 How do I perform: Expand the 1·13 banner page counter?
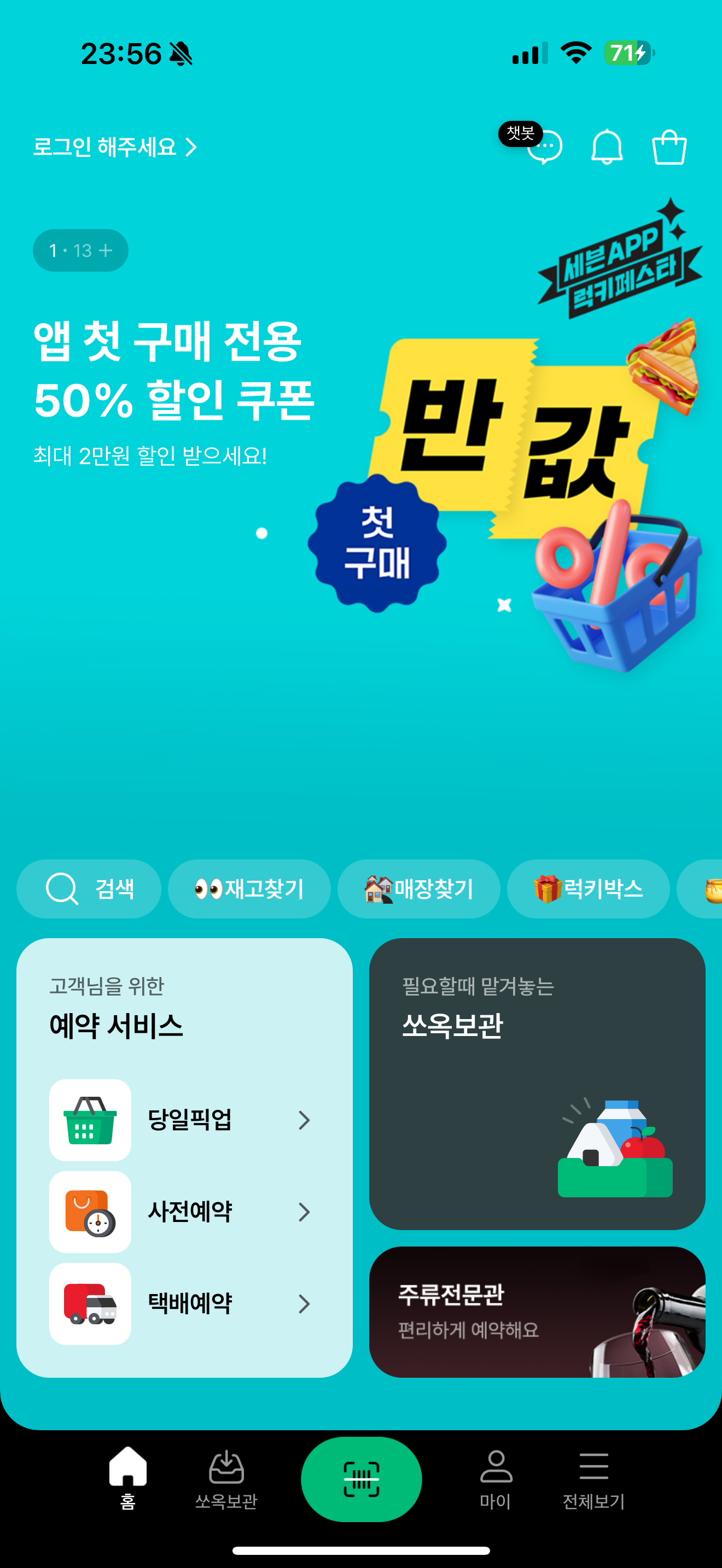tap(80, 250)
